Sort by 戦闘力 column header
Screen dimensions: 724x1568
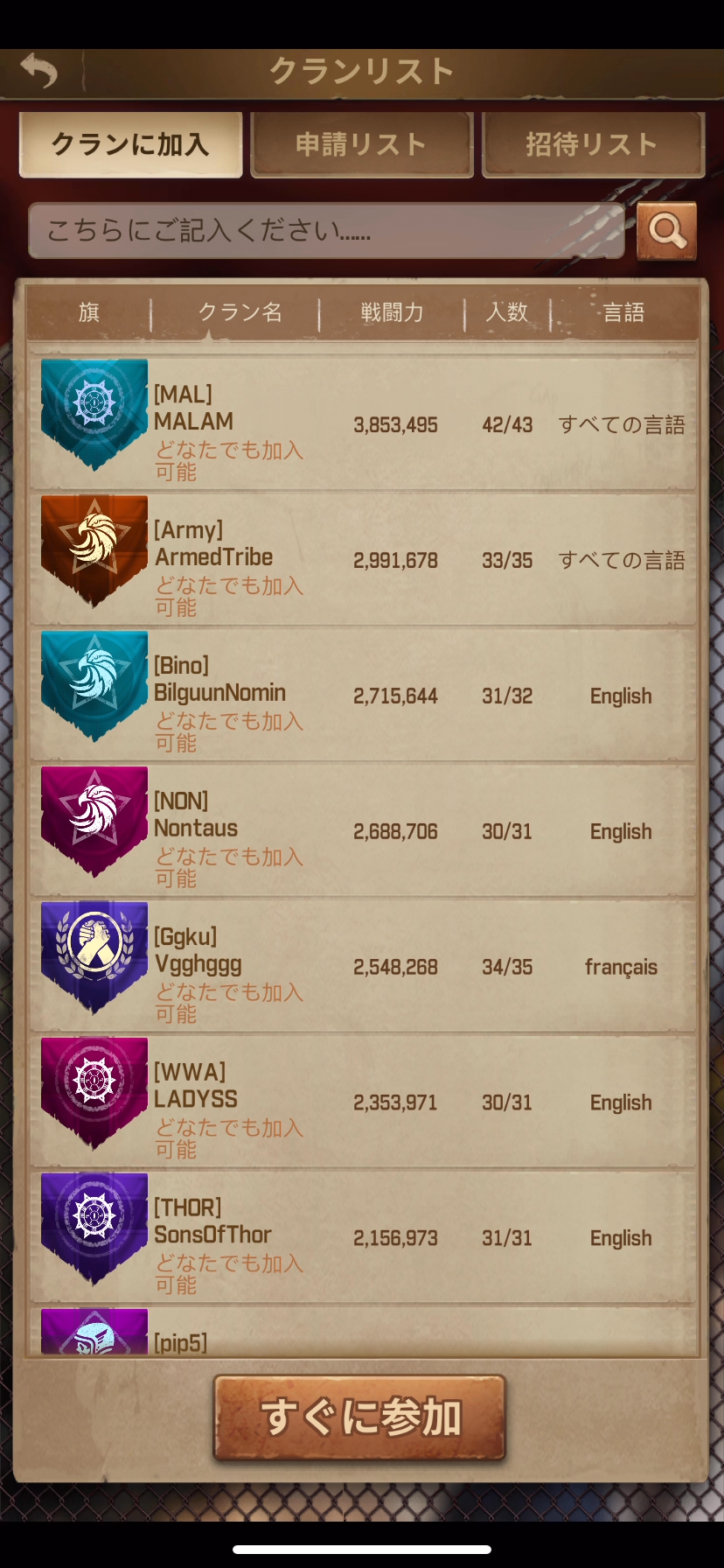(x=392, y=312)
